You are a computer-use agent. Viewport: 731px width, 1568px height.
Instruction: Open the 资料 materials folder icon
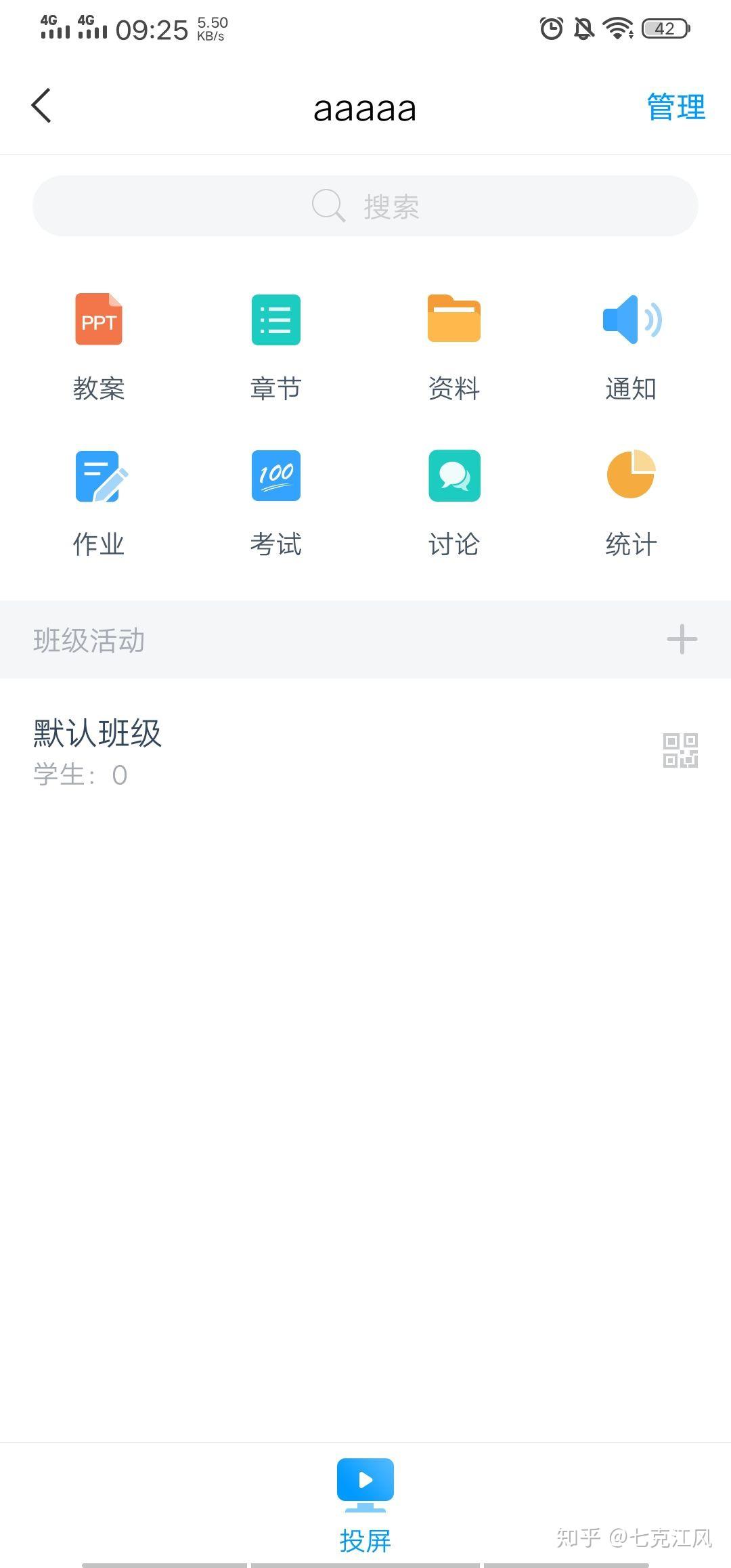coord(453,320)
